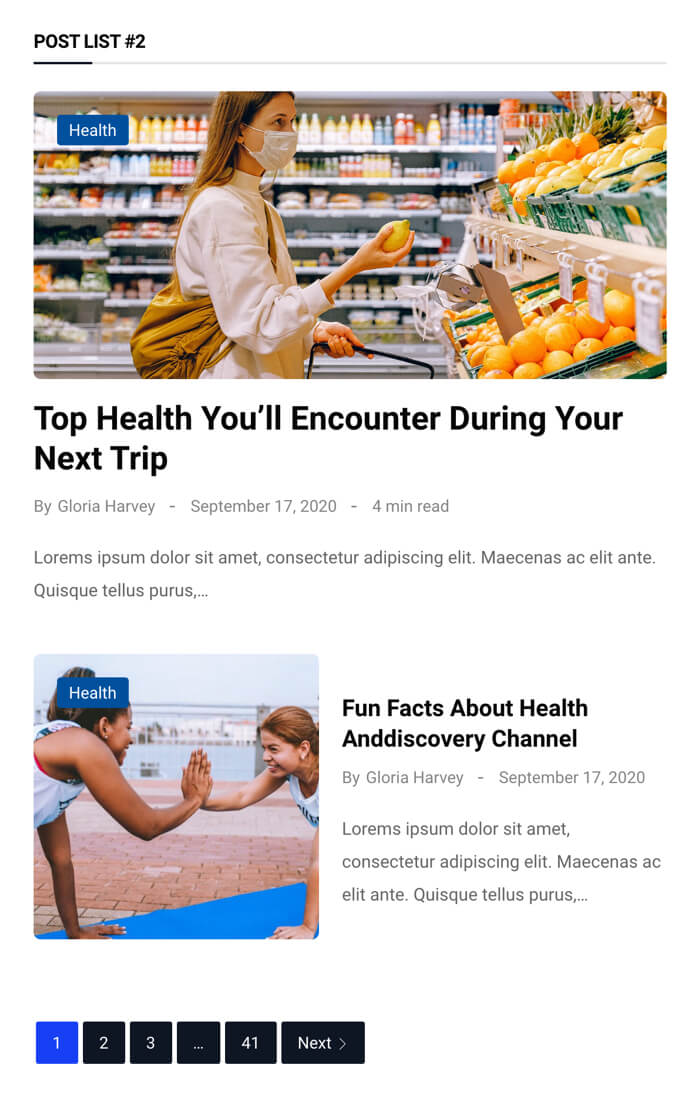
Task: View author Gloria Harvey under the Fun Facts post
Action: tap(414, 777)
